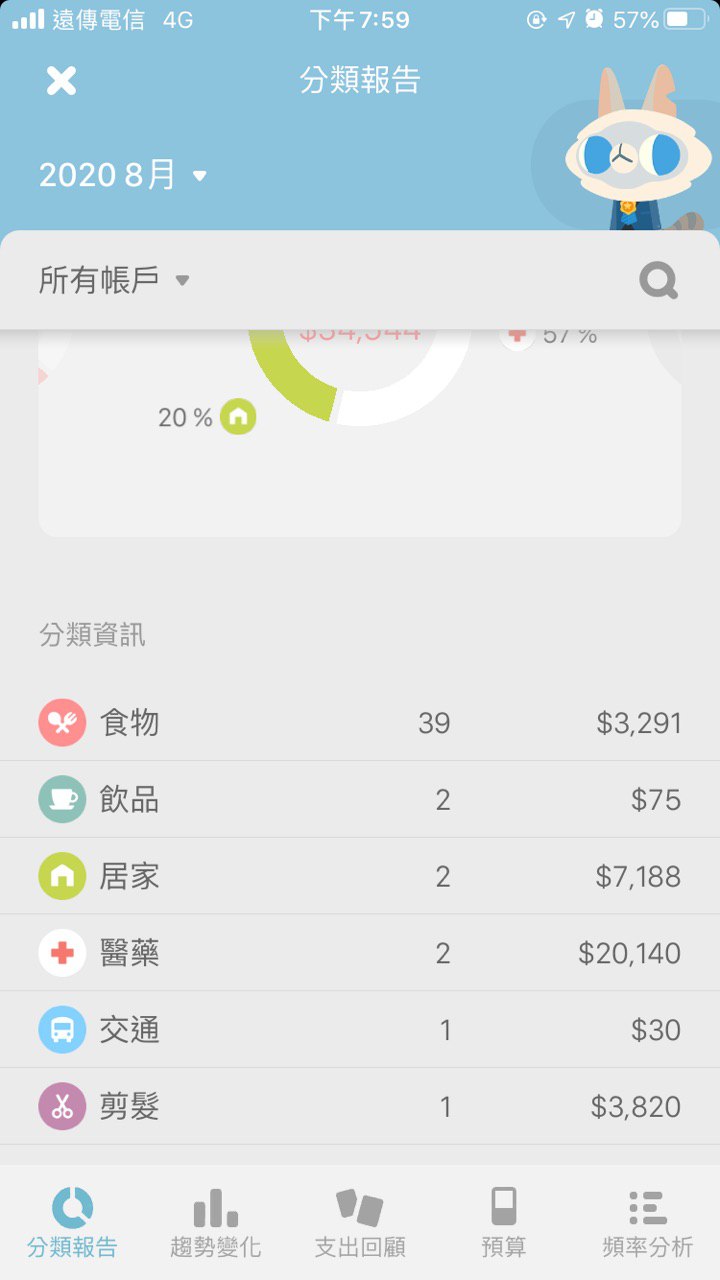The image size is (720, 1280).
Task: Show 醫藥 category spending
Action: coord(360,953)
